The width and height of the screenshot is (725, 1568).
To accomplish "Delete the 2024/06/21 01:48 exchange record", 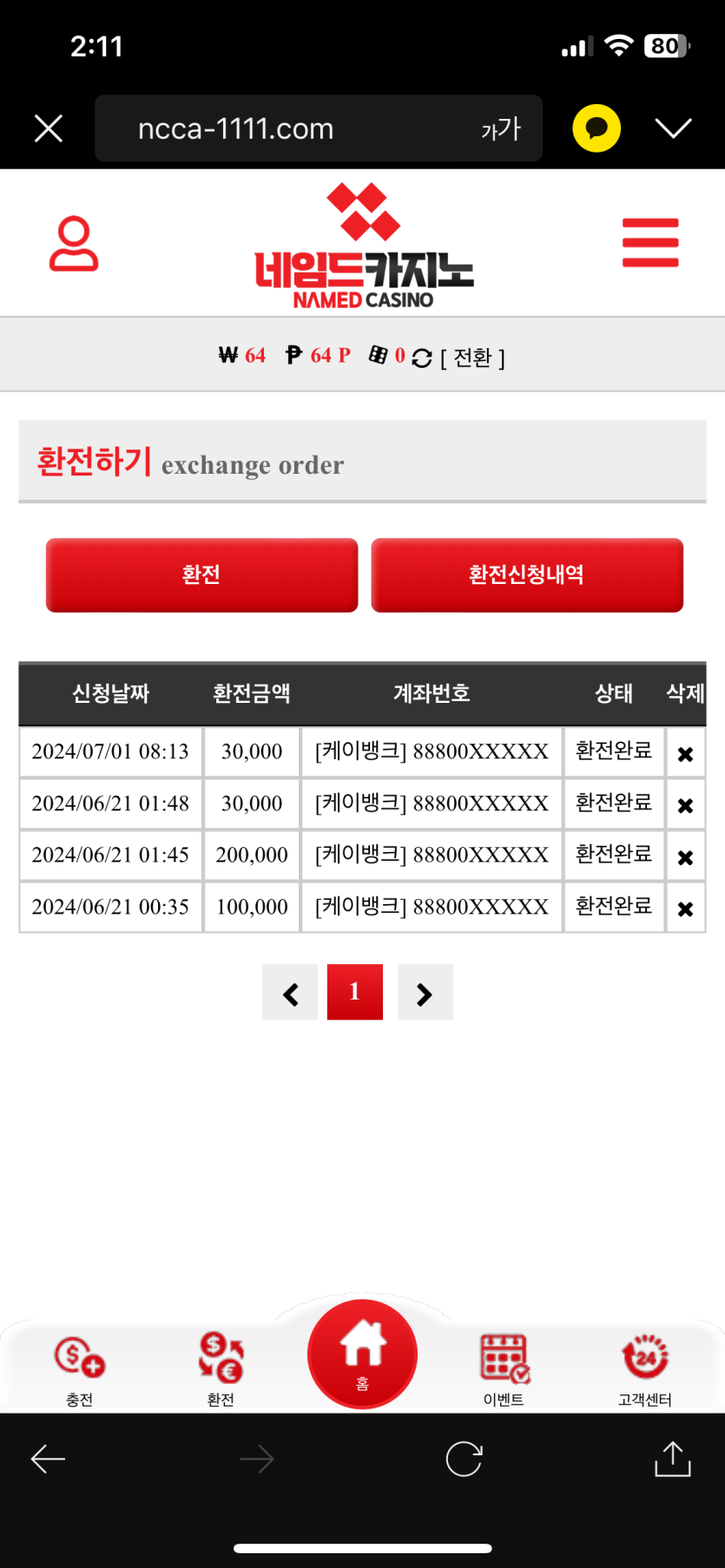I will coord(685,805).
